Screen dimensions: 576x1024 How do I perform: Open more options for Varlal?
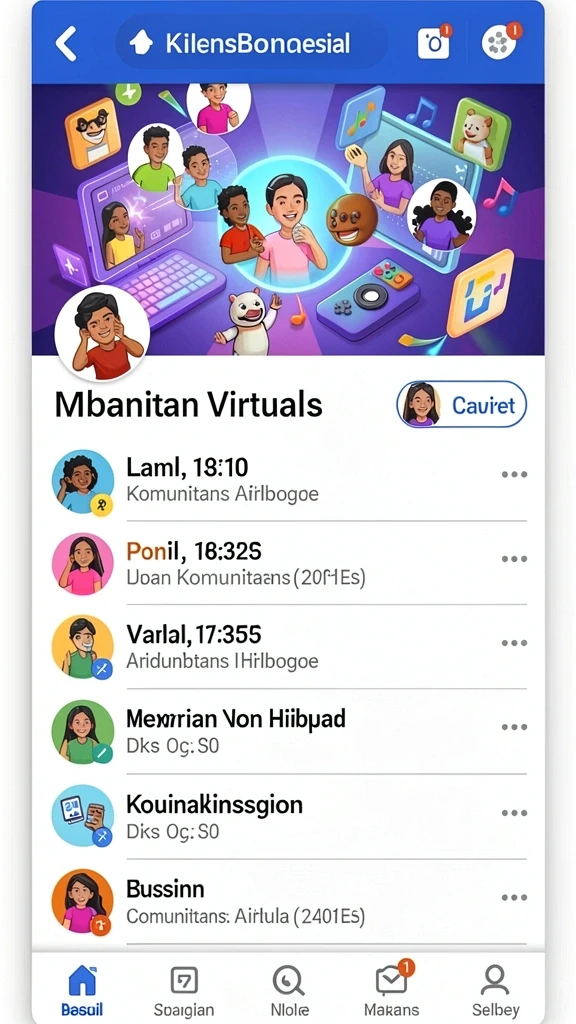(x=514, y=643)
